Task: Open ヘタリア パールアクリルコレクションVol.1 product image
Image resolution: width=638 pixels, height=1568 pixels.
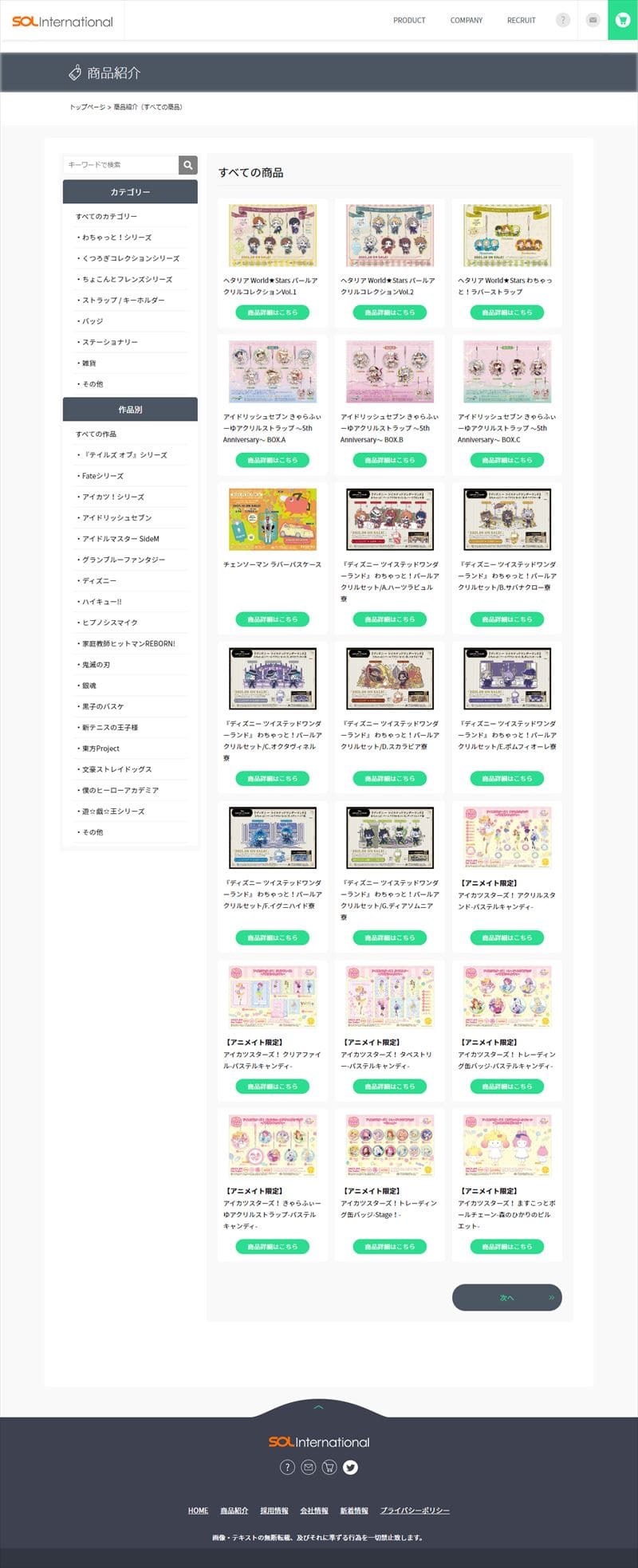Action: point(272,235)
